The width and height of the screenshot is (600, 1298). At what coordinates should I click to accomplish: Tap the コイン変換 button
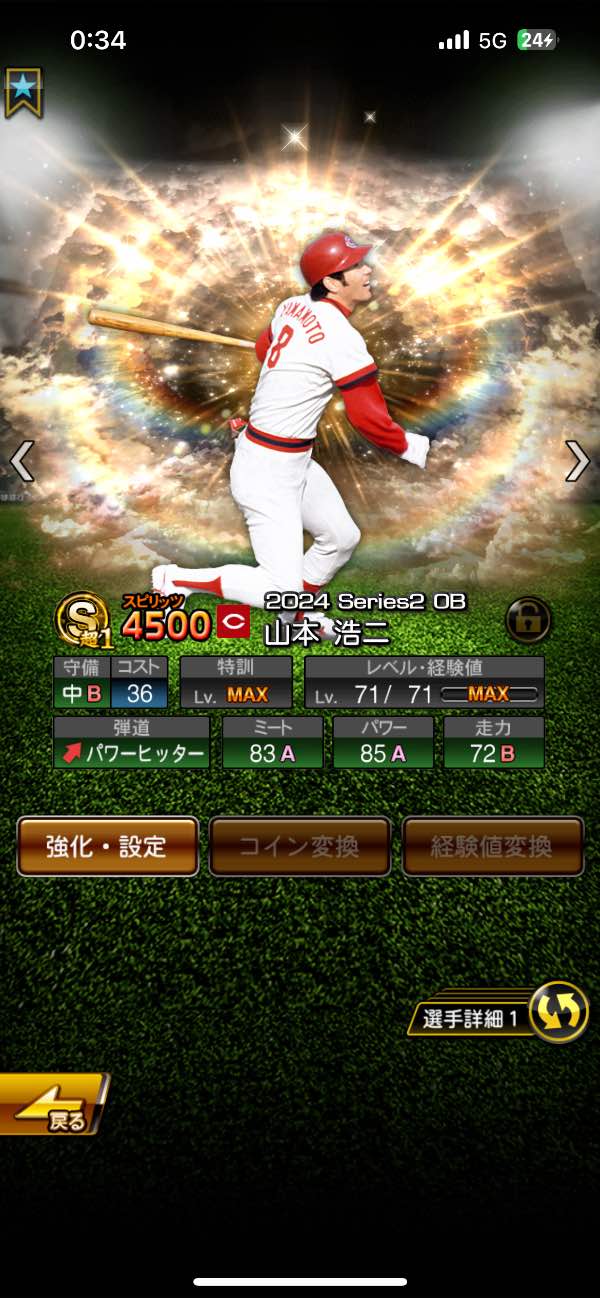[299, 846]
